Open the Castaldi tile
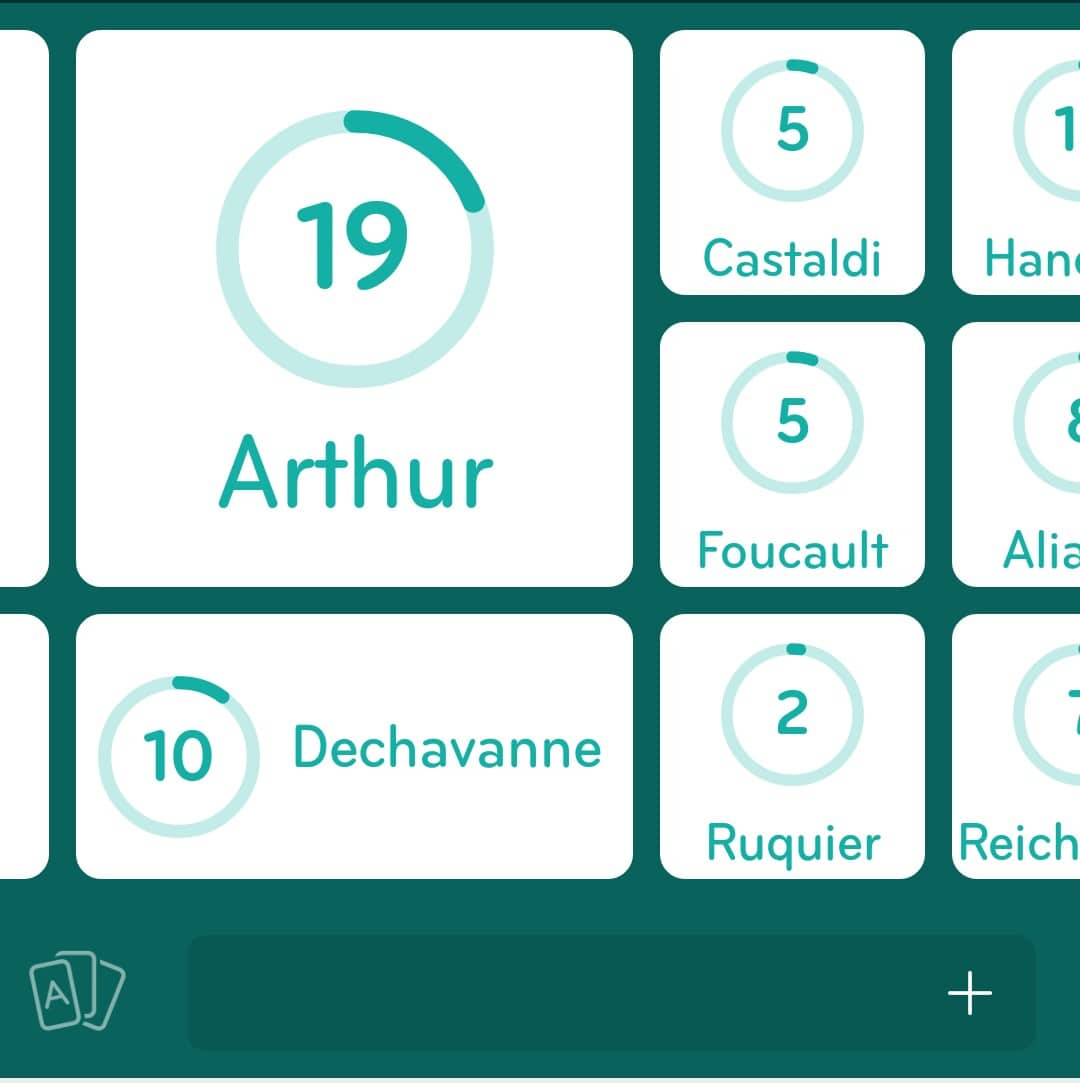The image size is (1080, 1083). (x=792, y=162)
